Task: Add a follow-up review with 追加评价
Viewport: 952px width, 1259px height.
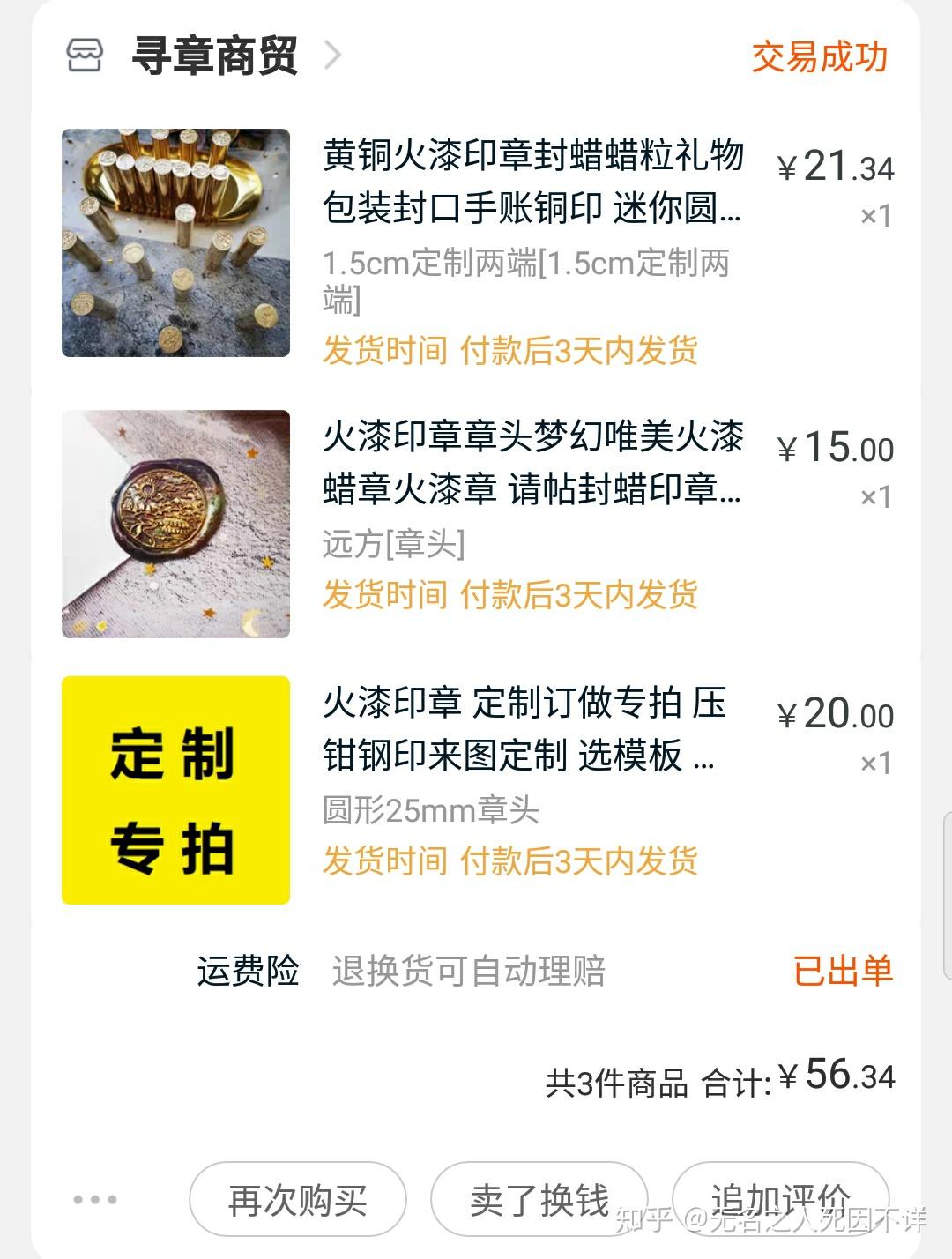Action: coord(780,1200)
